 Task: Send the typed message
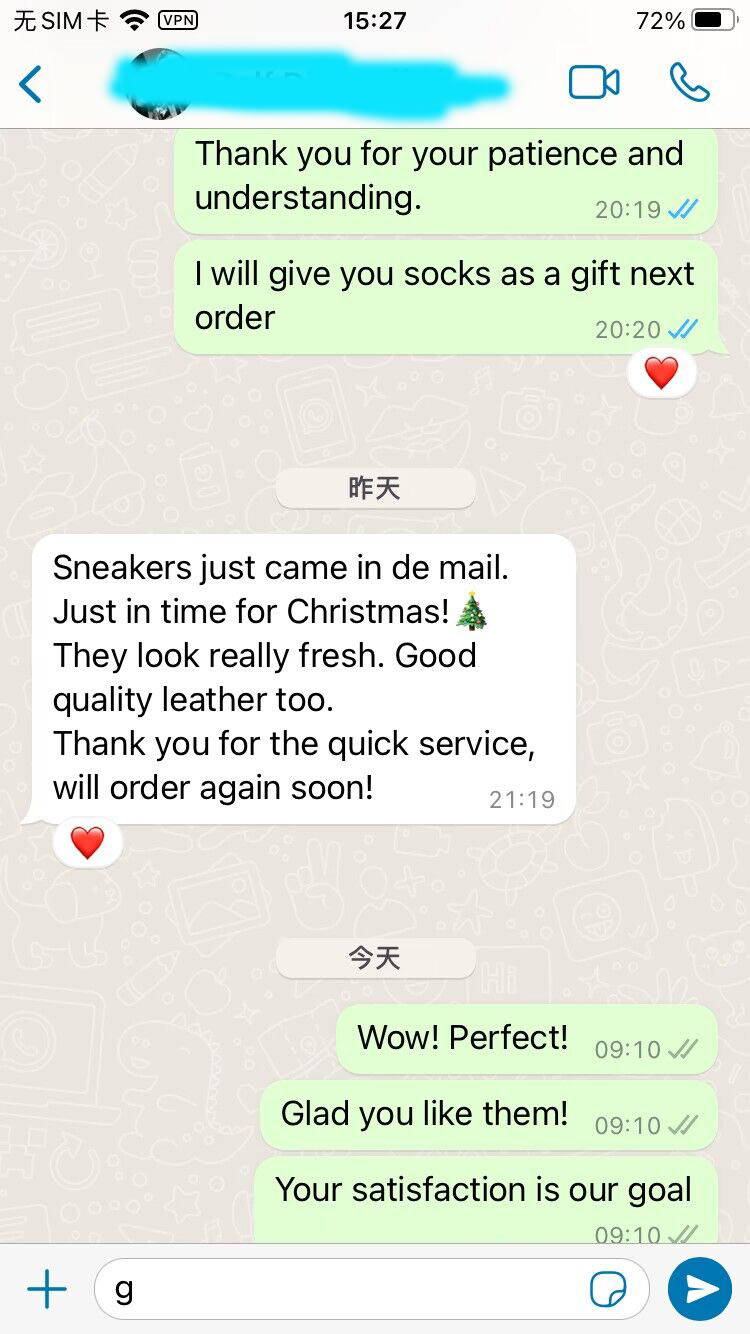pos(700,1290)
